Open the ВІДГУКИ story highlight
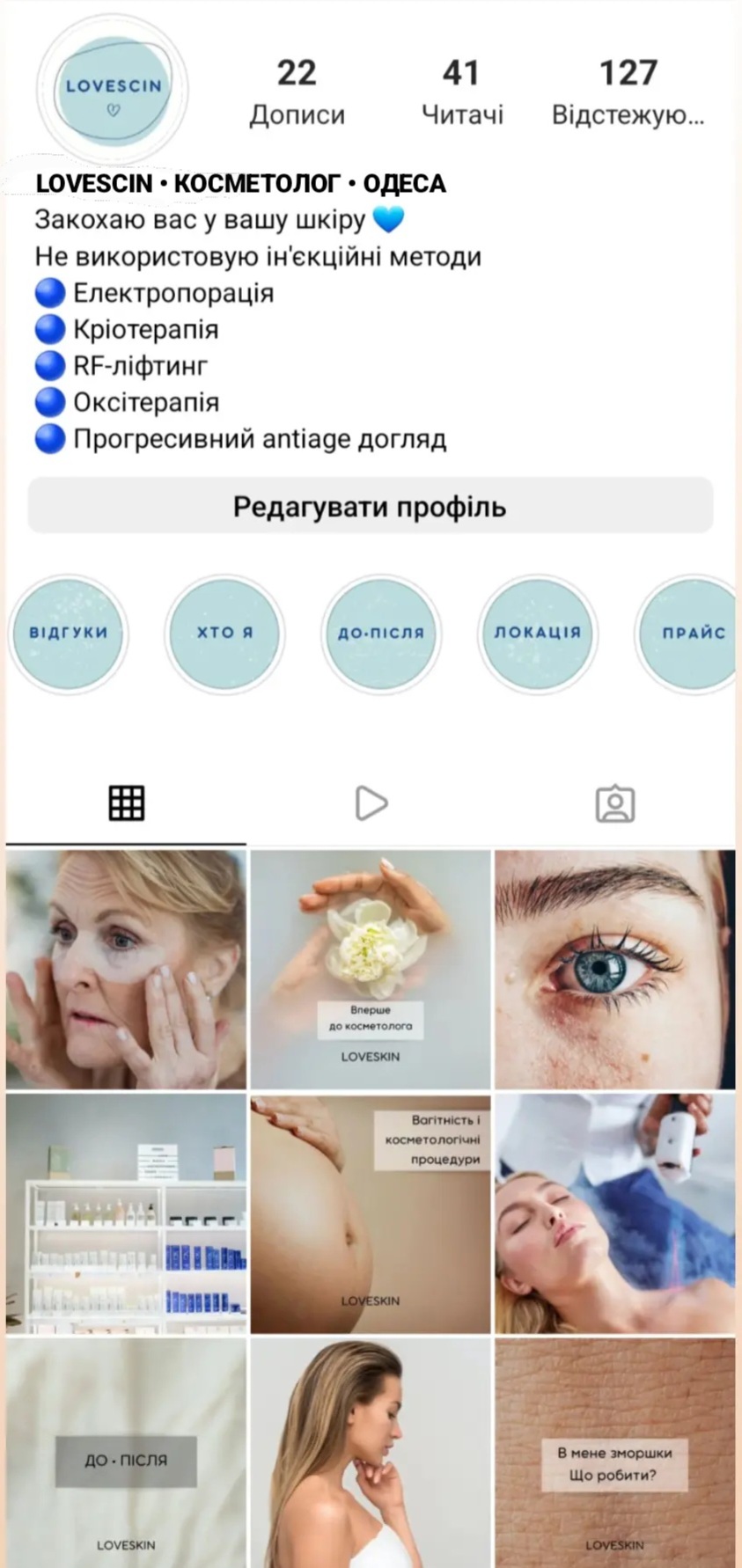 point(69,634)
